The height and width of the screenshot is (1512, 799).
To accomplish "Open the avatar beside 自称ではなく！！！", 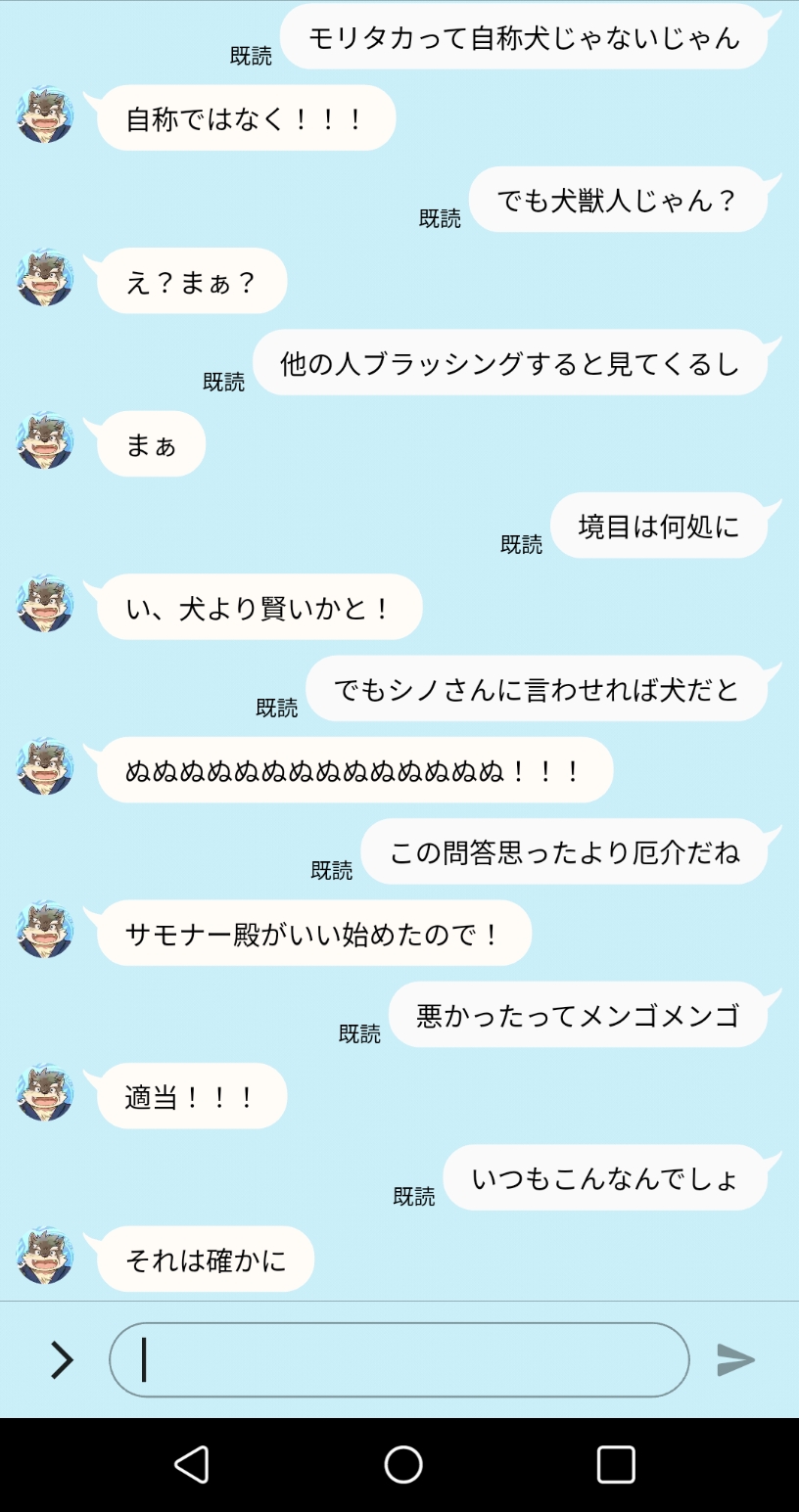I will click(45, 115).
